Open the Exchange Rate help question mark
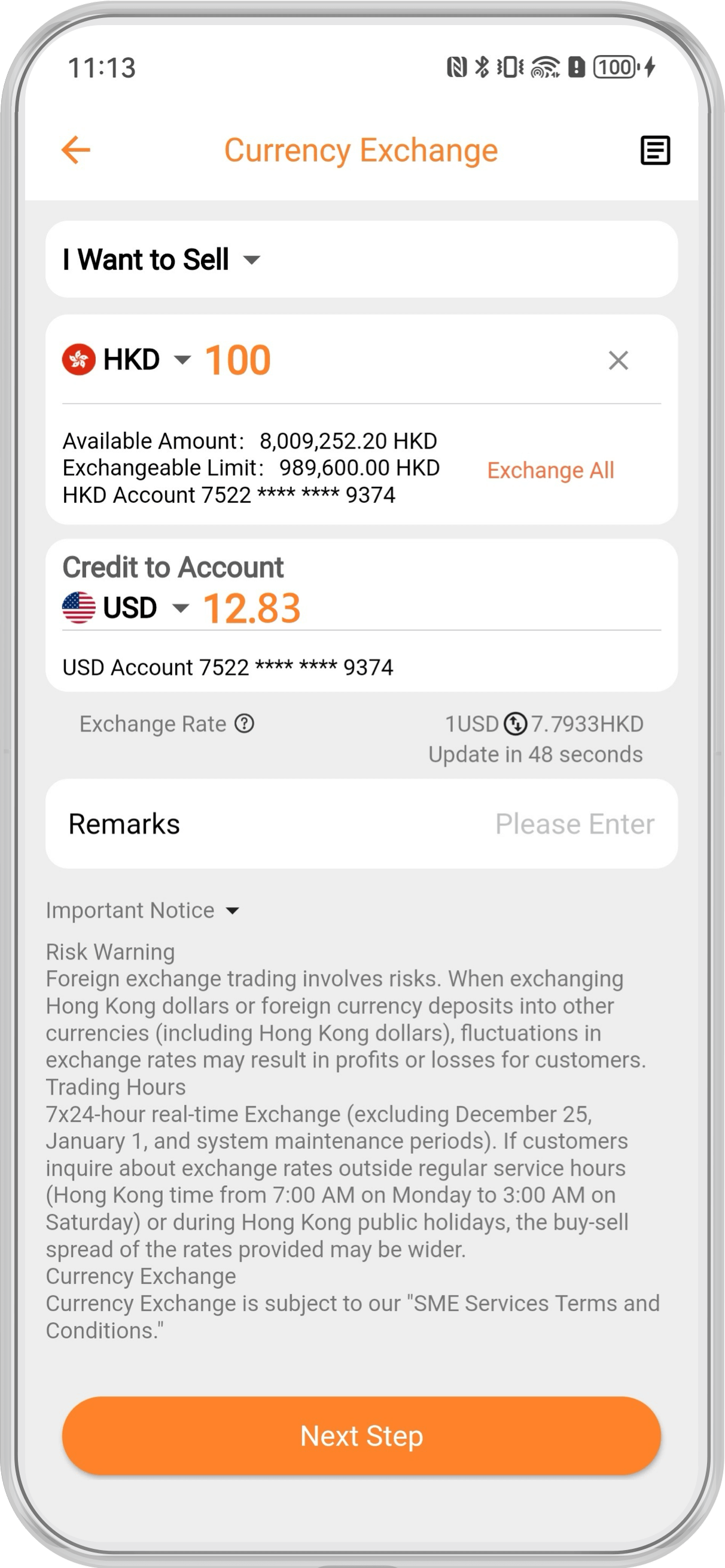725x1568 pixels. coord(243,724)
